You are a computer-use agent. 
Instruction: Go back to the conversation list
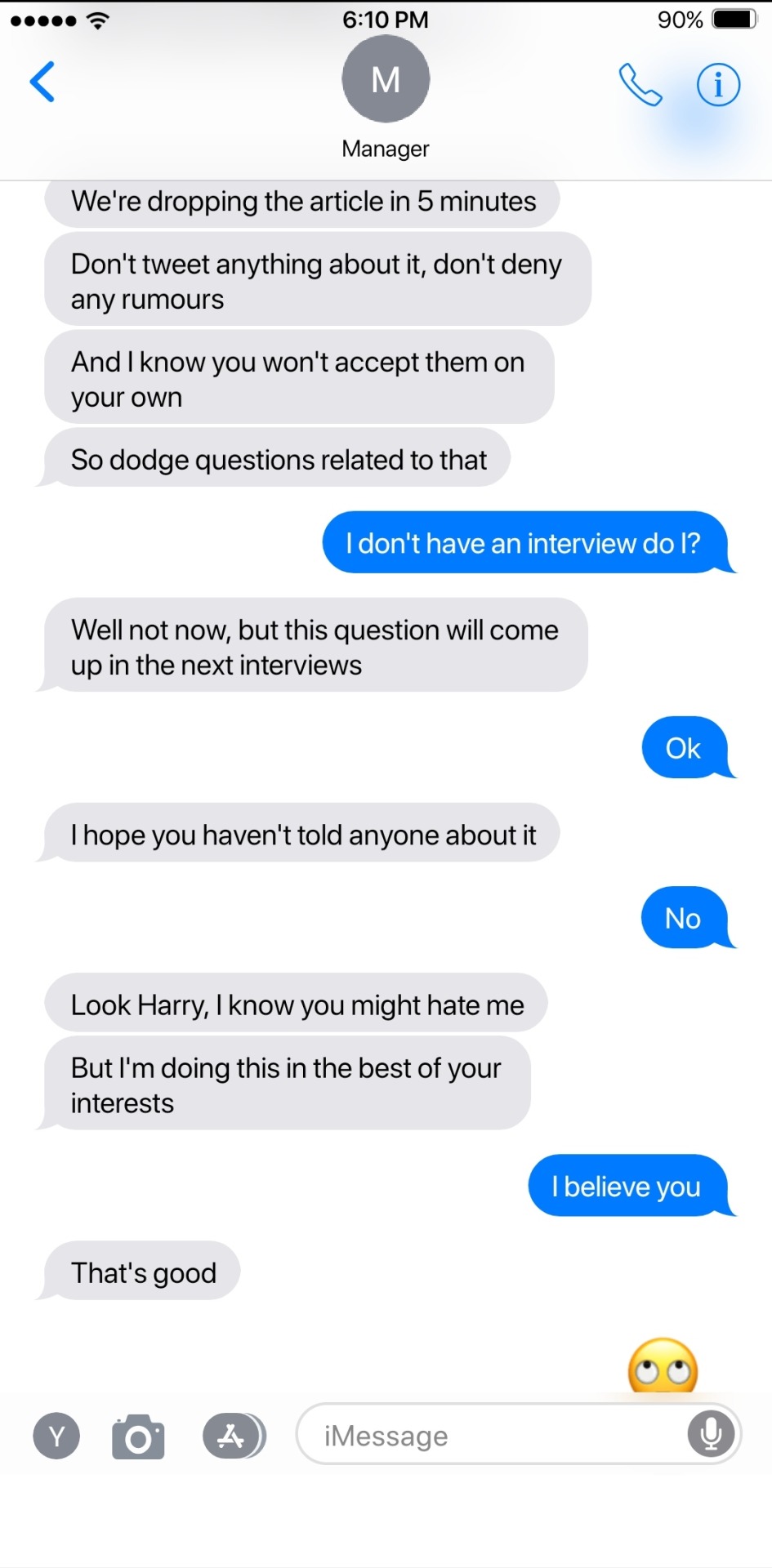[x=42, y=82]
